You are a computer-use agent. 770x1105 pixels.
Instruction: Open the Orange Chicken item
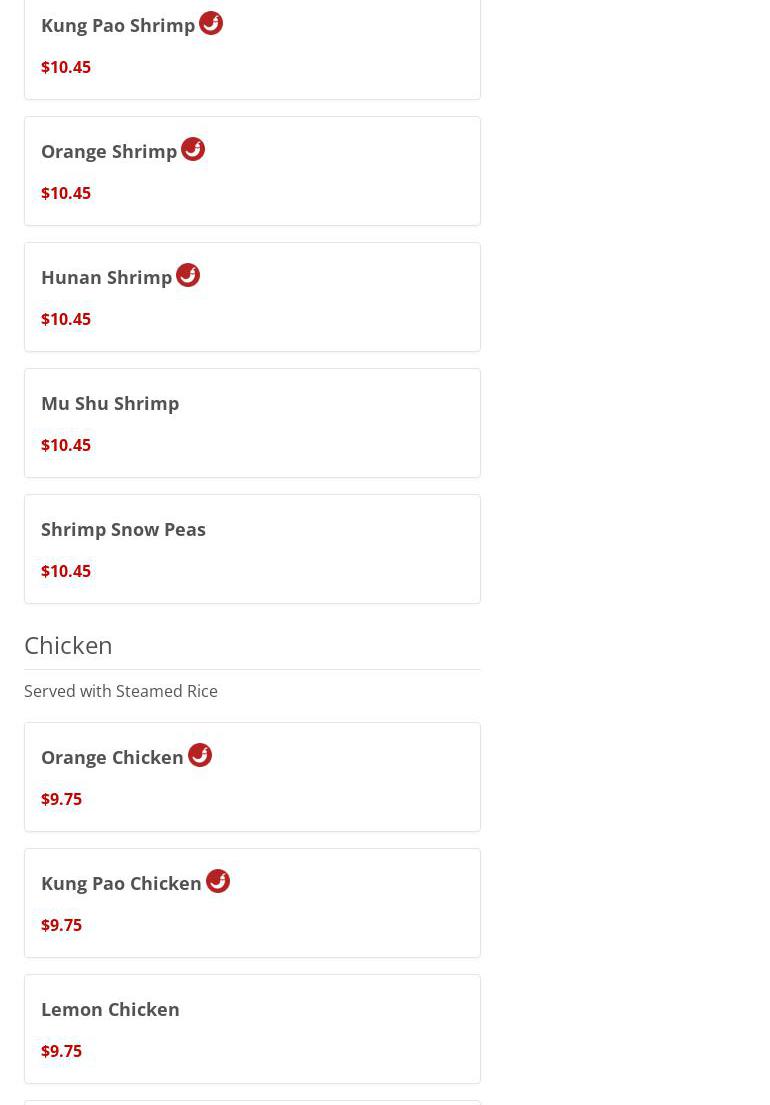(252, 777)
